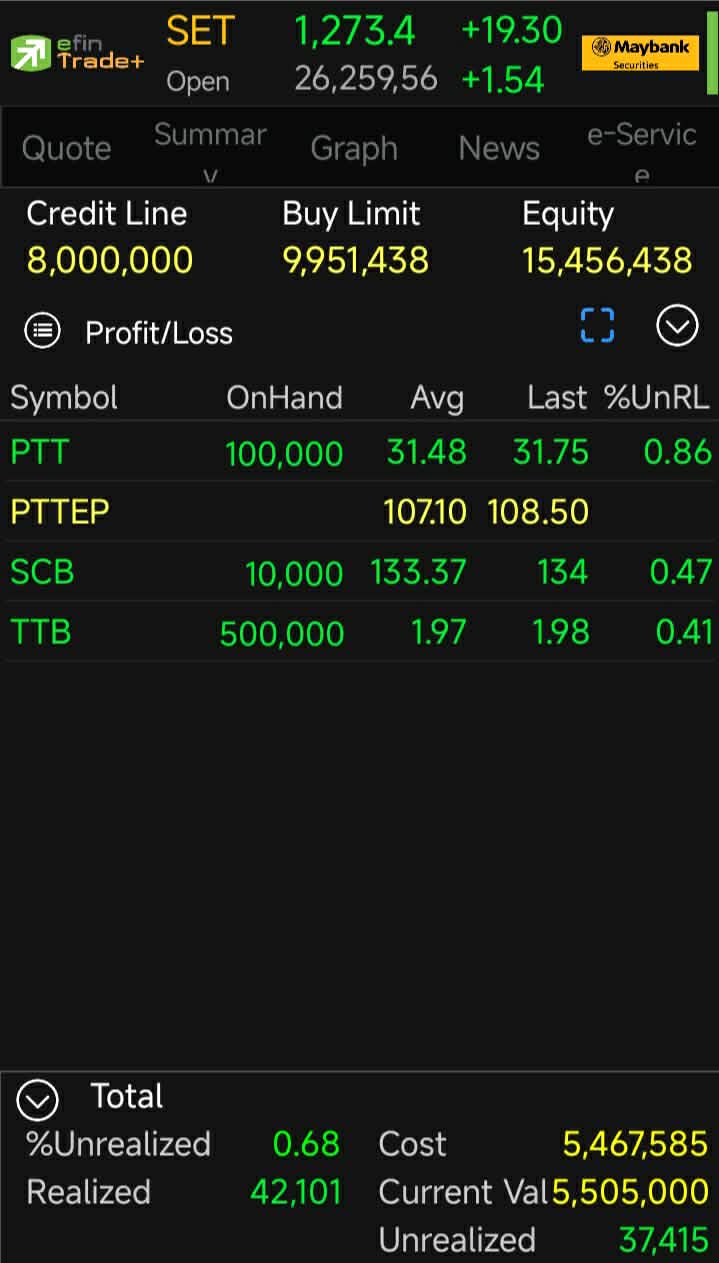
Task: Collapse the Total summary panel
Action: (38, 1099)
